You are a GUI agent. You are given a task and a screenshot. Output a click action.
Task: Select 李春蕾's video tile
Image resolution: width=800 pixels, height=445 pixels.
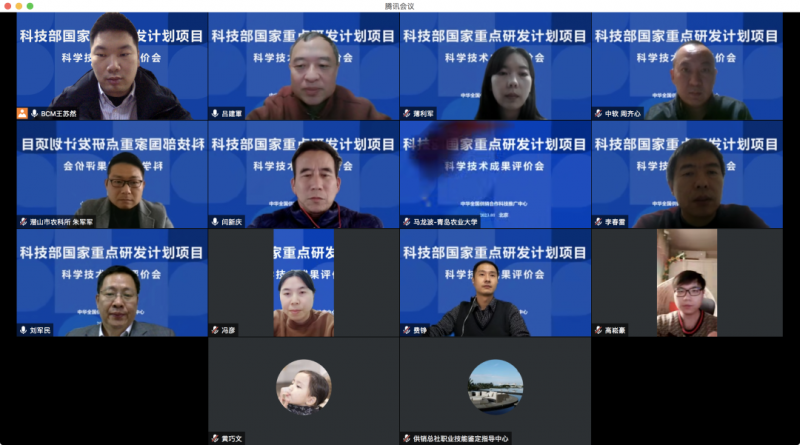coord(687,175)
